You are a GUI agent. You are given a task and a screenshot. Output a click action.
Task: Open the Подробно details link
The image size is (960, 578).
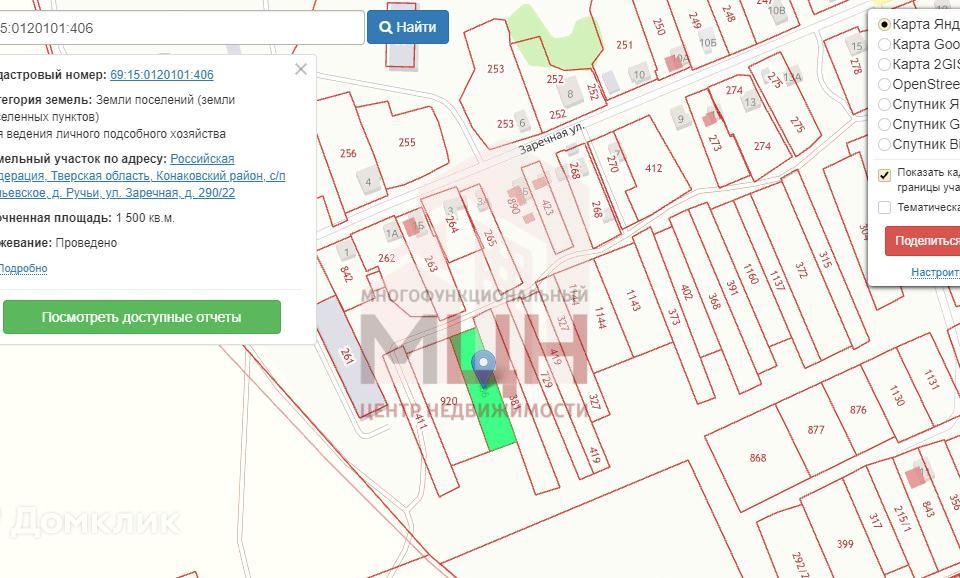23,268
